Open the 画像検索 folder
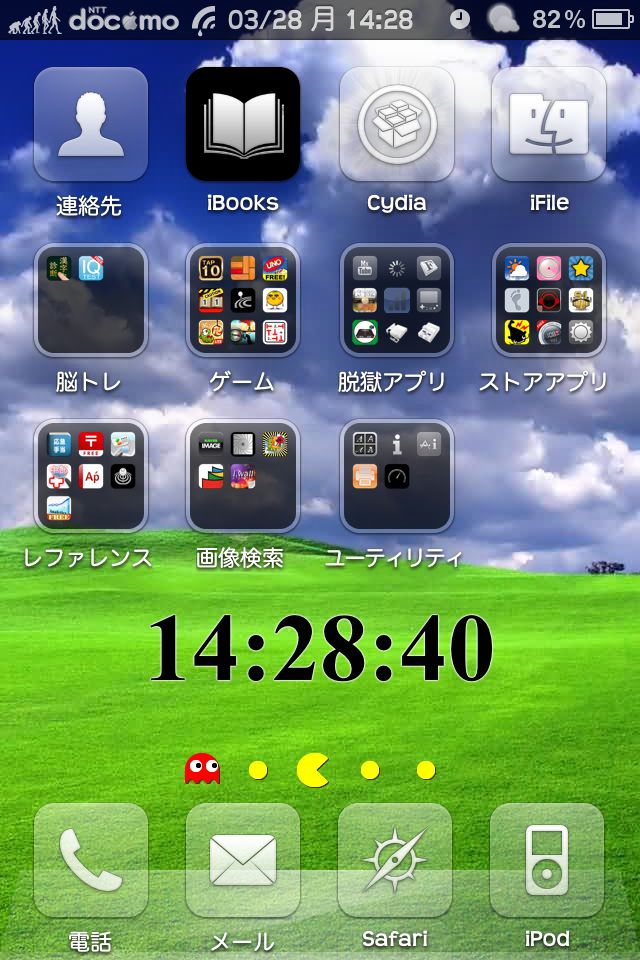The height and width of the screenshot is (960, 640). (243, 476)
